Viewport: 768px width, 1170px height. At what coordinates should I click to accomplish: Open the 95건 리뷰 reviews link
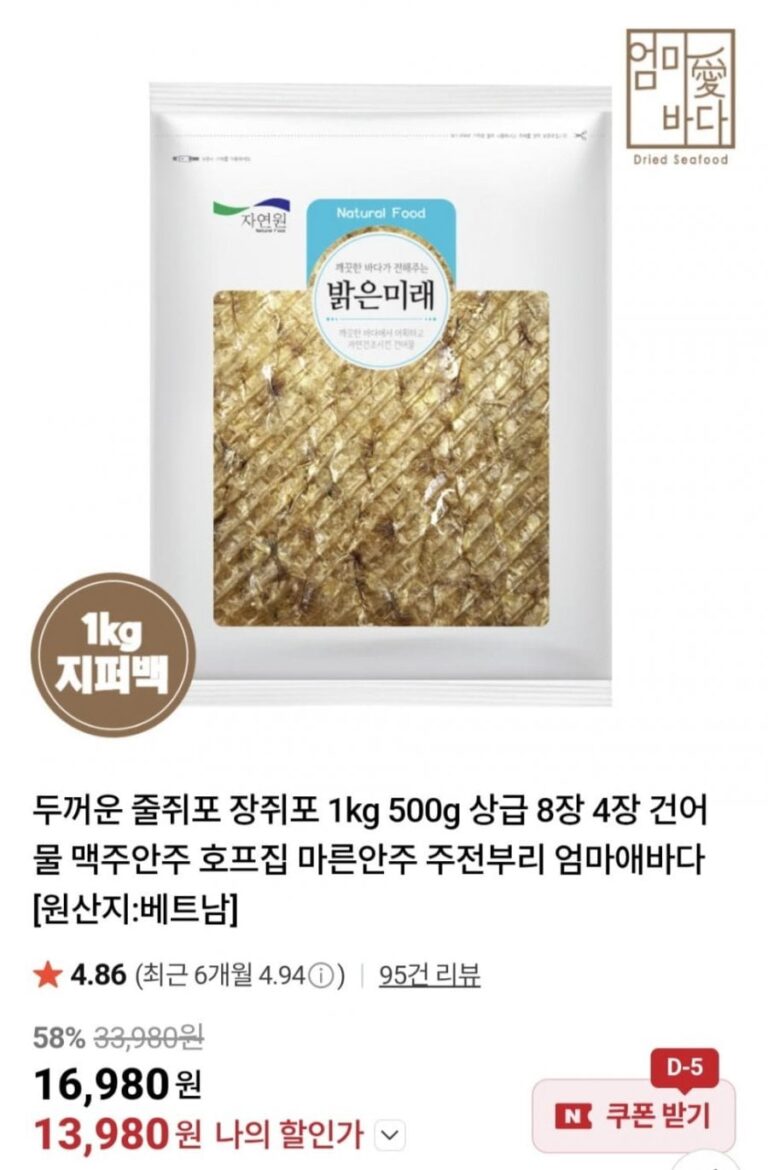click(430, 976)
